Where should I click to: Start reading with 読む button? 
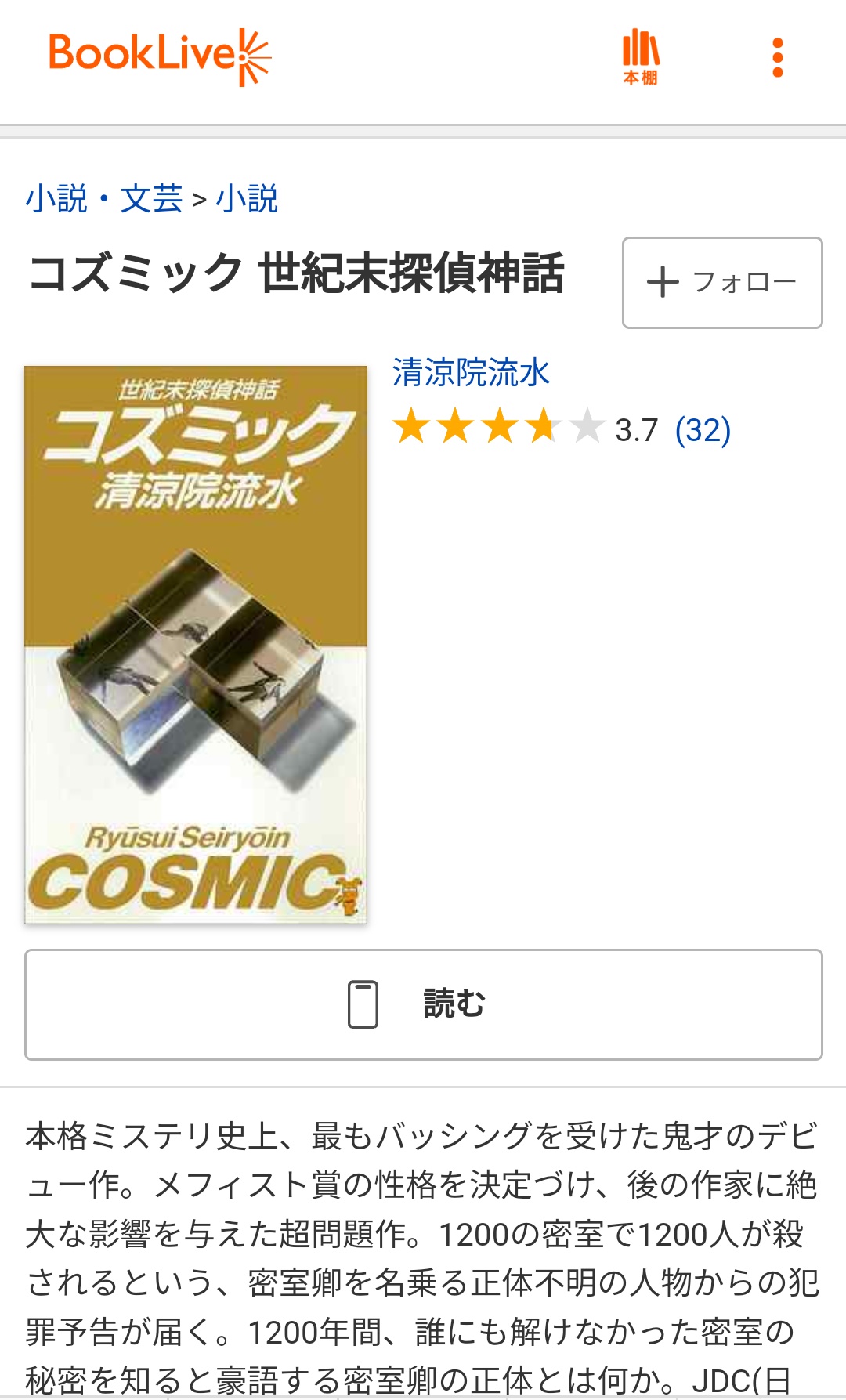(423, 1004)
